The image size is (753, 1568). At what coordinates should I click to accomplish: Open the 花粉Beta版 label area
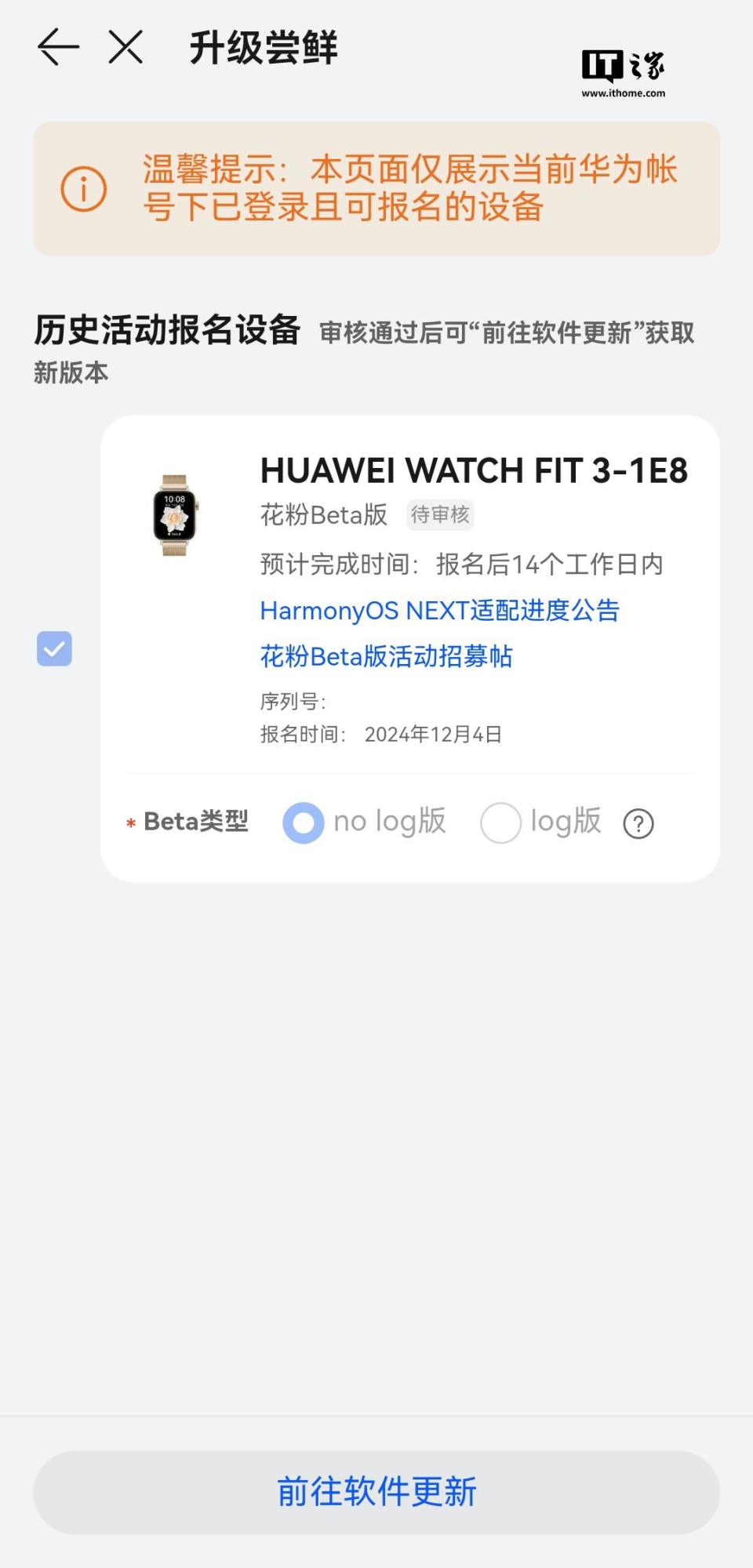click(x=324, y=515)
